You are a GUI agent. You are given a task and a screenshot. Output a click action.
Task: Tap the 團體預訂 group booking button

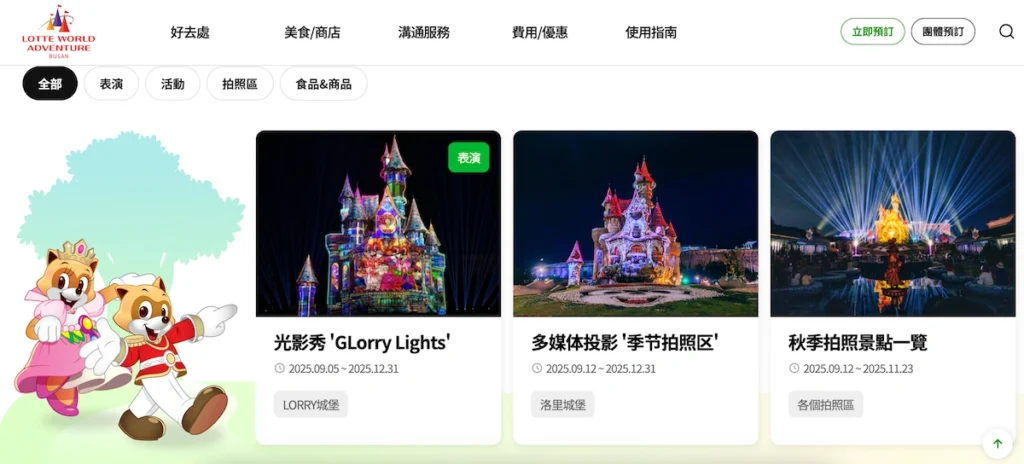point(942,32)
